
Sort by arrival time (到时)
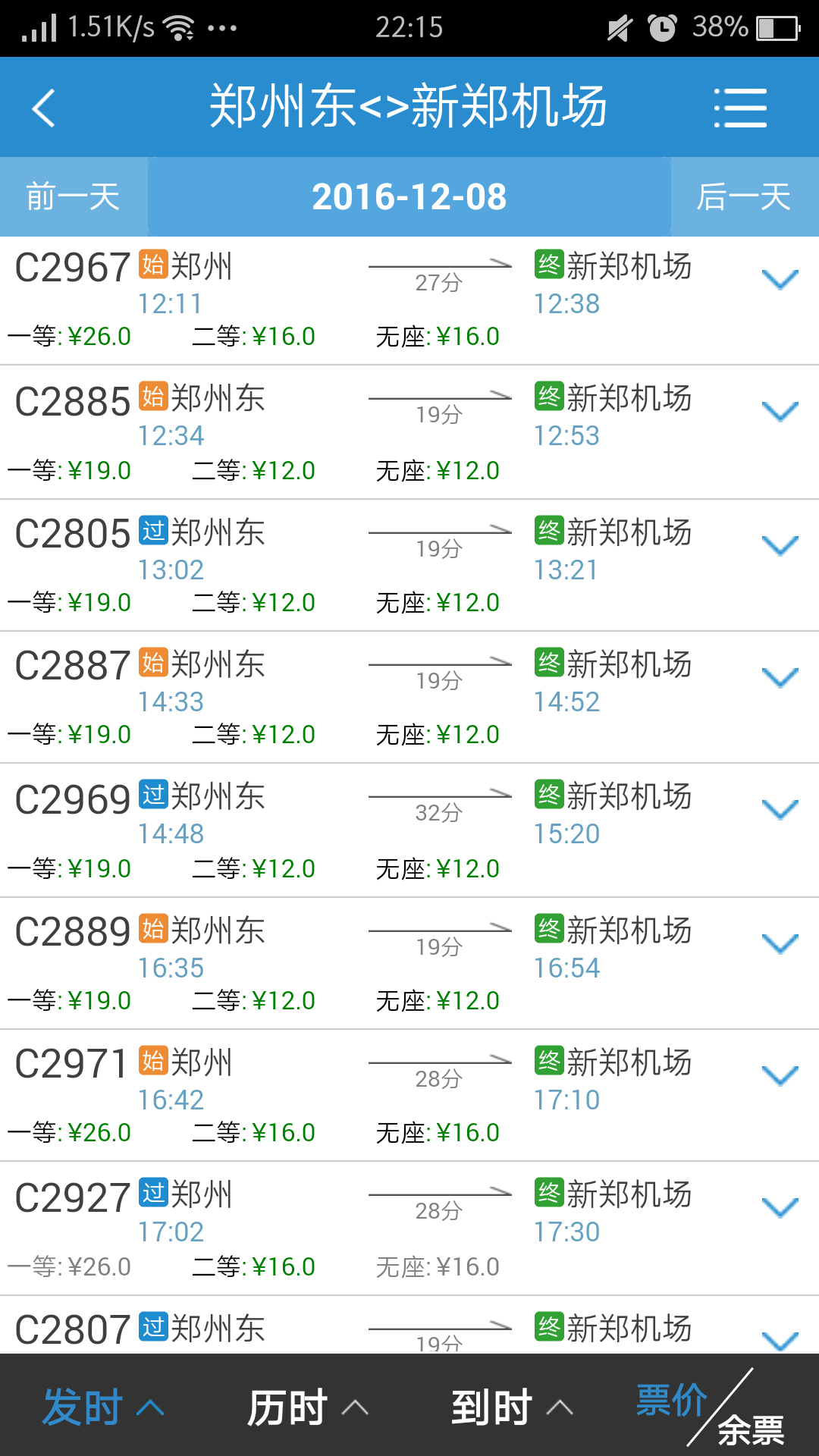pos(512,1407)
